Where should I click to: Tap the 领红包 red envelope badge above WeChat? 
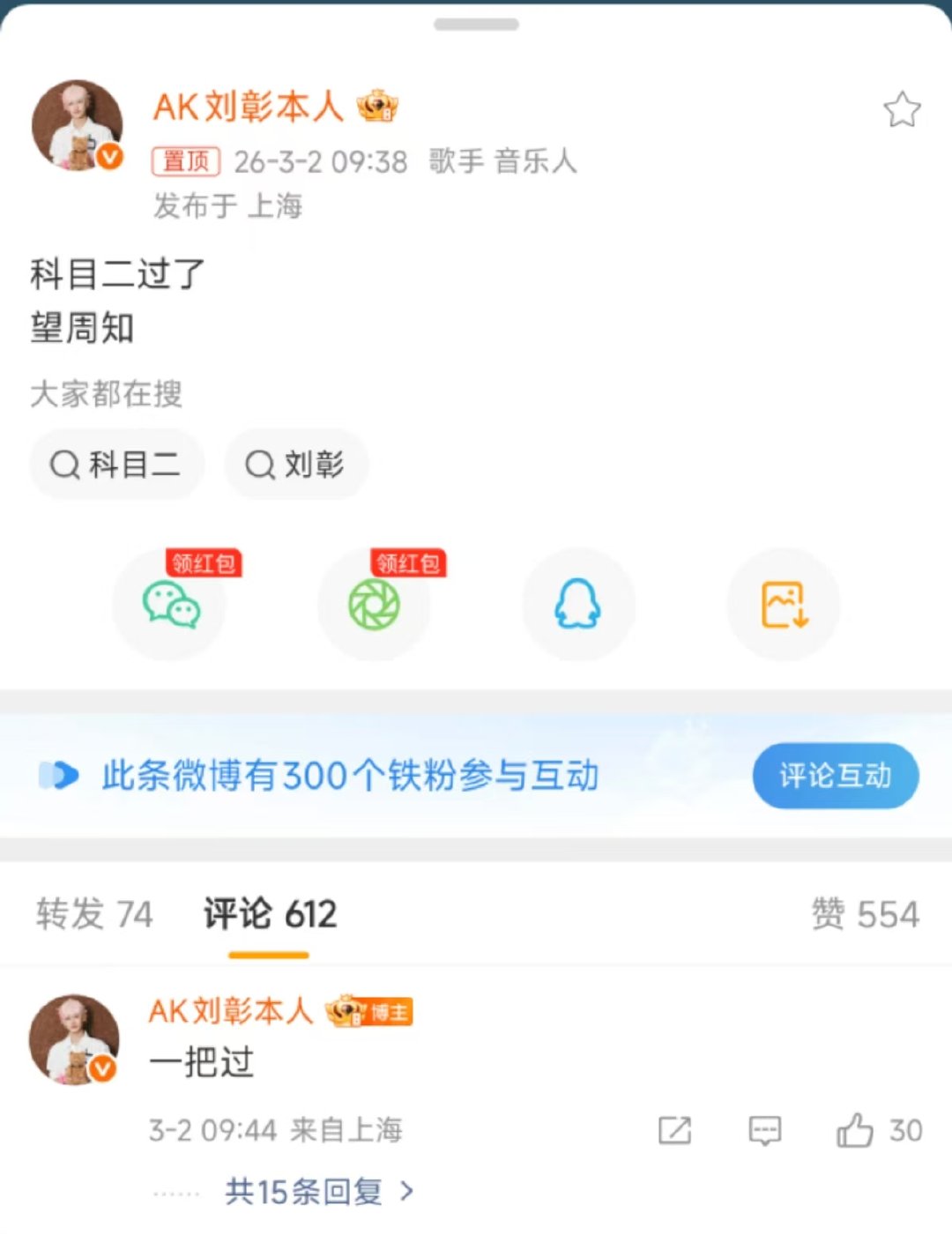click(x=202, y=564)
